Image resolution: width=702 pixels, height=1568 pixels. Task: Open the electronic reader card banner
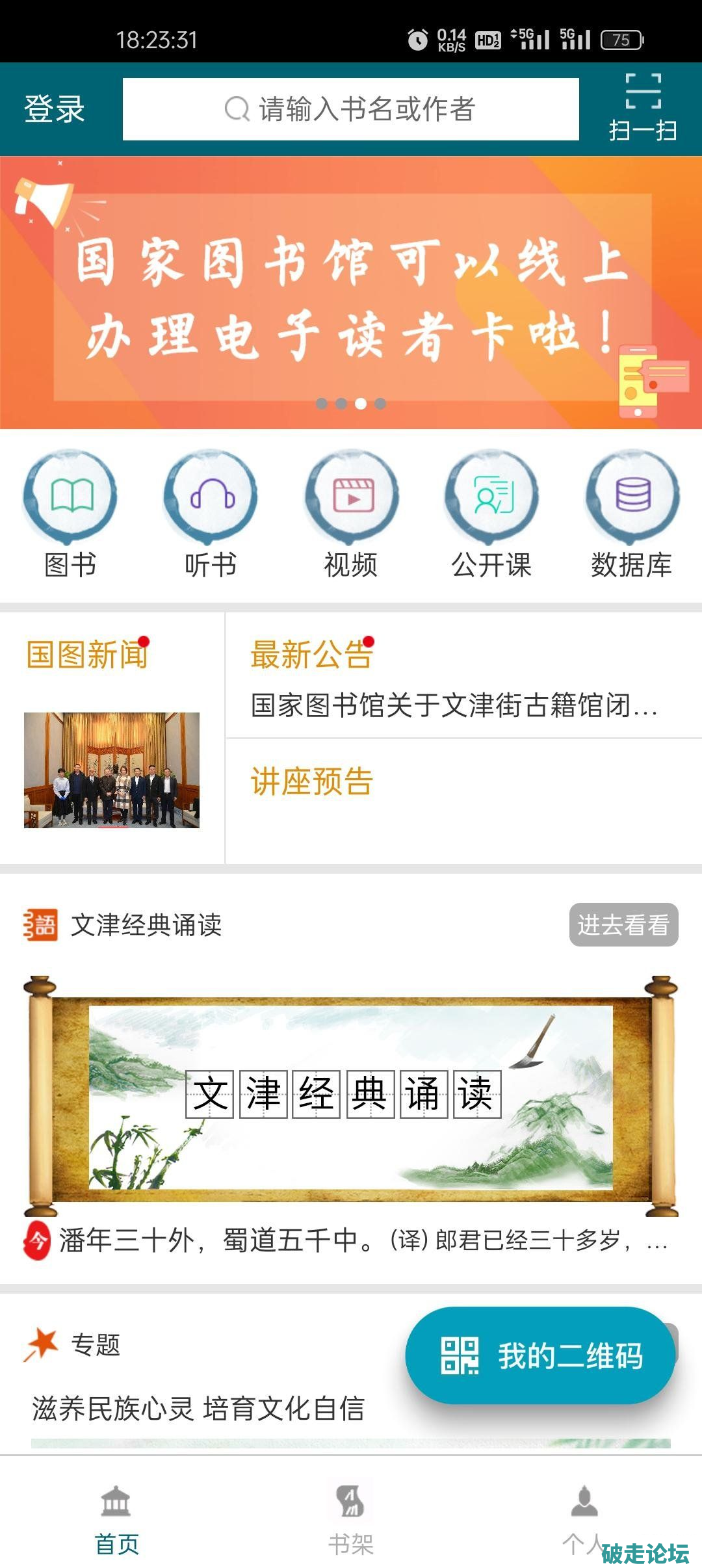click(351, 293)
